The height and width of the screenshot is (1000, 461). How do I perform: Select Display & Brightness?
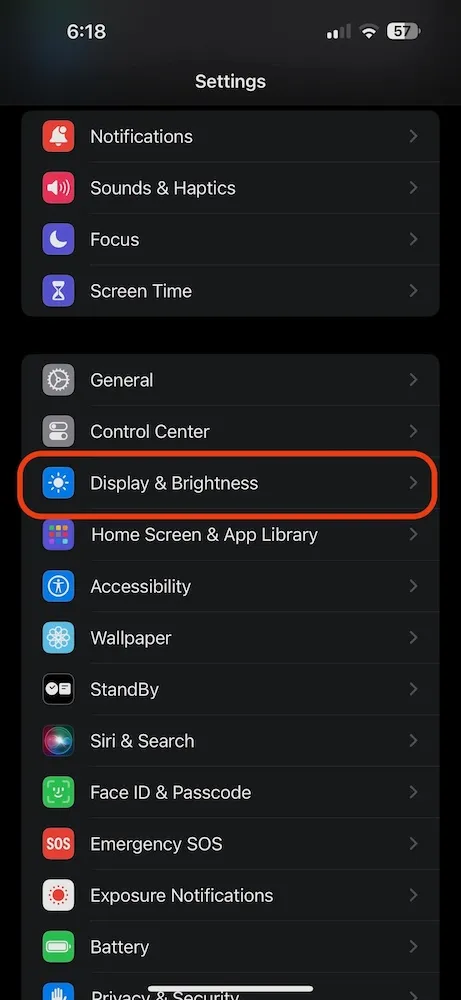coord(230,483)
